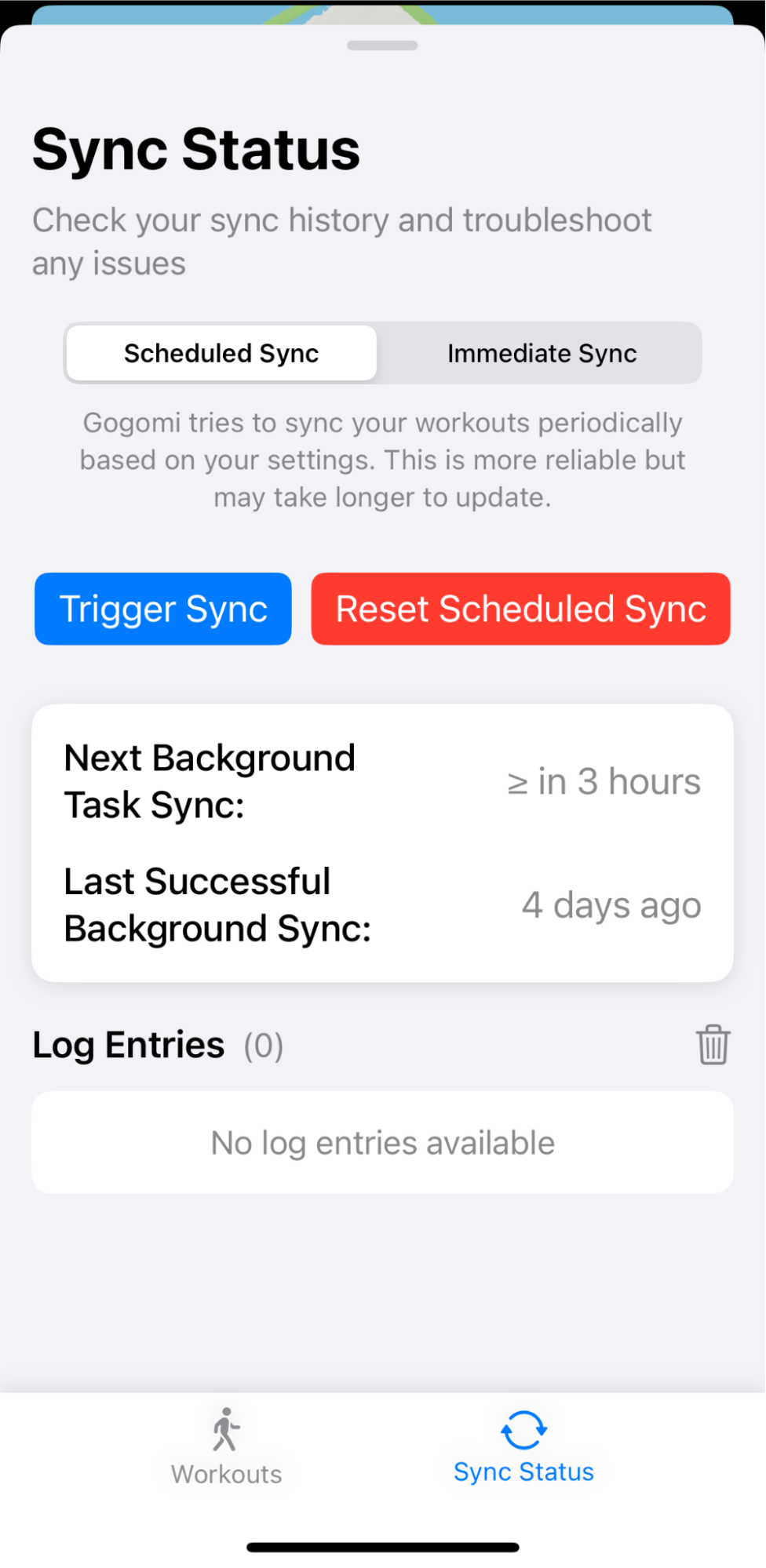Tap the Workouts walking-figure icon
Screen dimensions: 766x1568
click(226, 1430)
